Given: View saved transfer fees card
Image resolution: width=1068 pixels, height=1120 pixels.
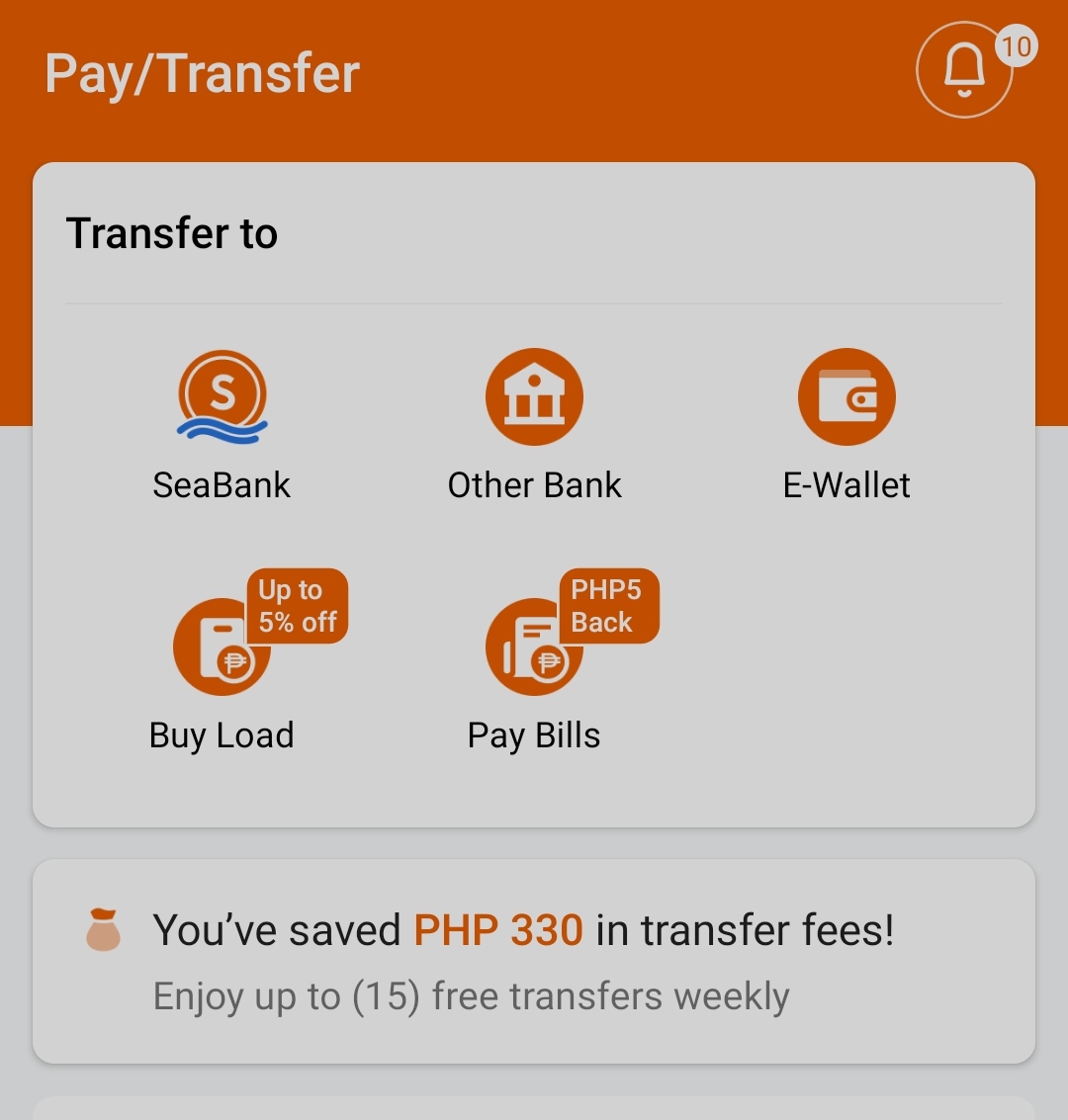Looking at the screenshot, I should (x=534, y=961).
